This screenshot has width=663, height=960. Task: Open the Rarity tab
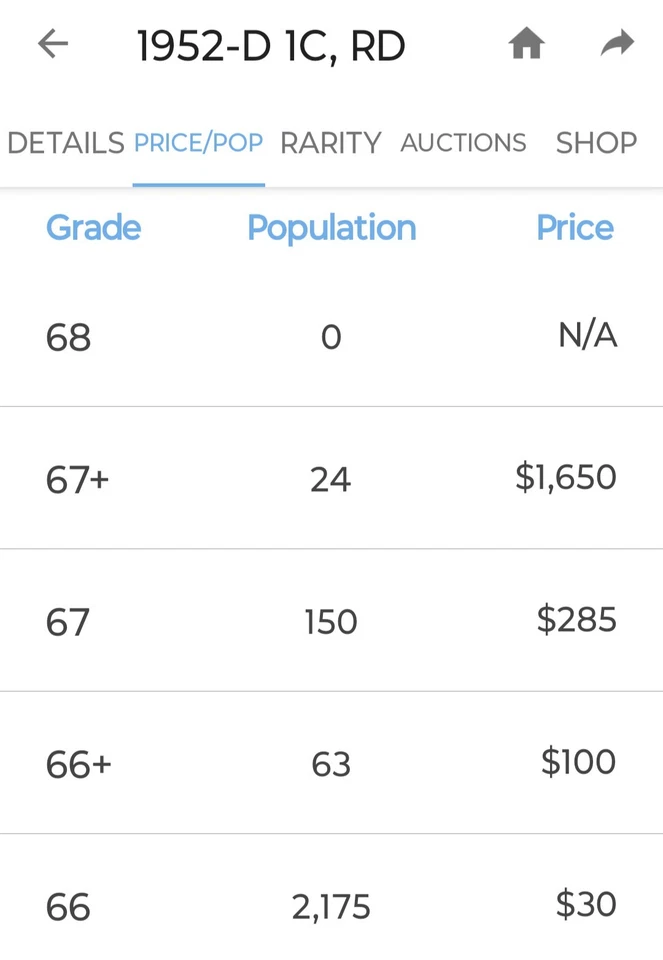330,143
